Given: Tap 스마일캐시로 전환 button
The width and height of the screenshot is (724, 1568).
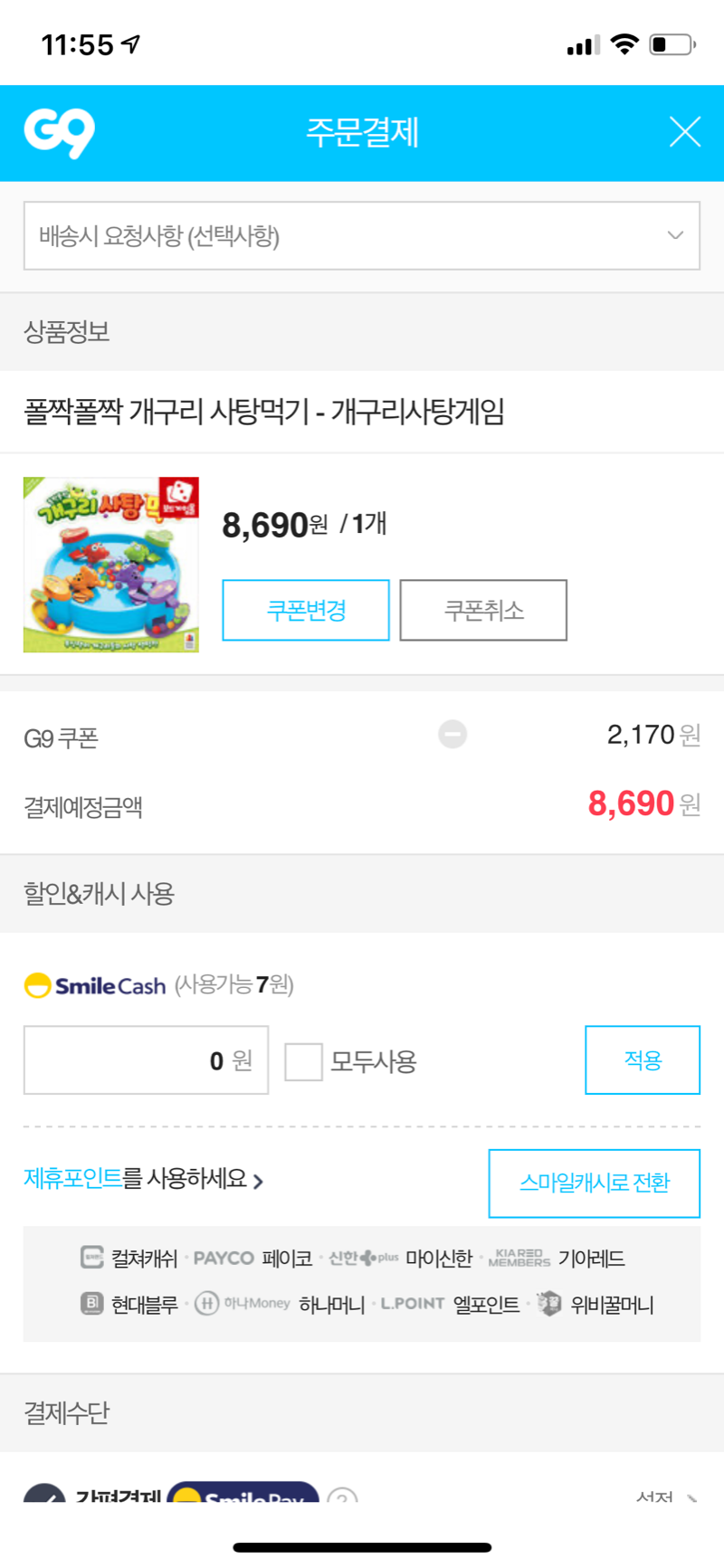Looking at the screenshot, I should pyautogui.click(x=594, y=1183).
